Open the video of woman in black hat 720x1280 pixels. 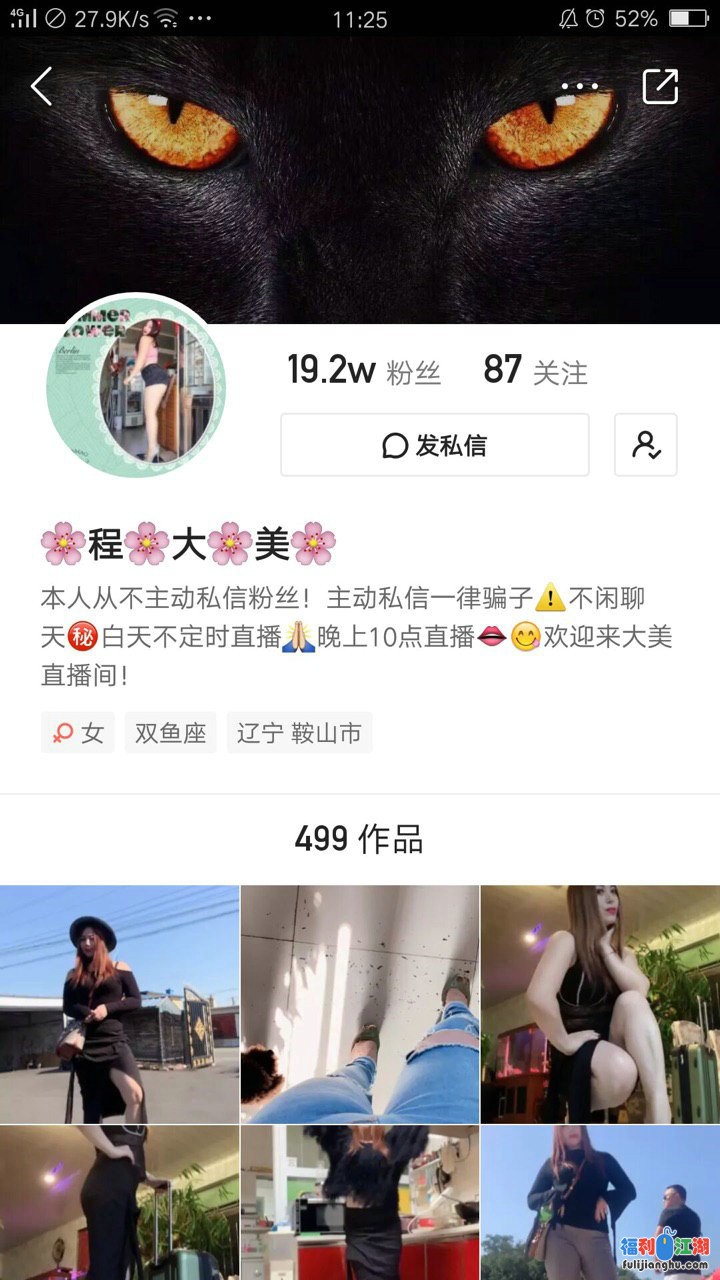[119, 1004]
